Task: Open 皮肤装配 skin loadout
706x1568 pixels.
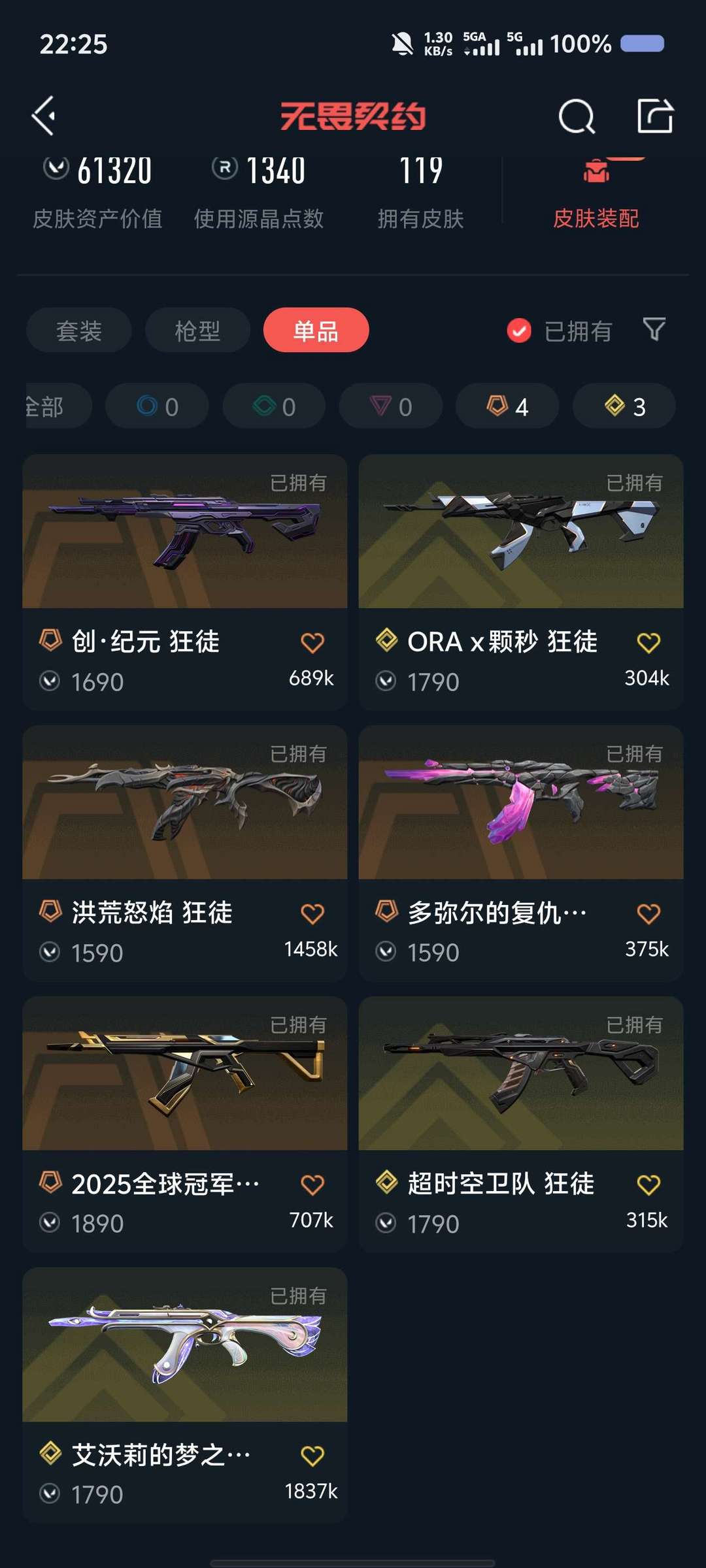Action: coord(596,194)
